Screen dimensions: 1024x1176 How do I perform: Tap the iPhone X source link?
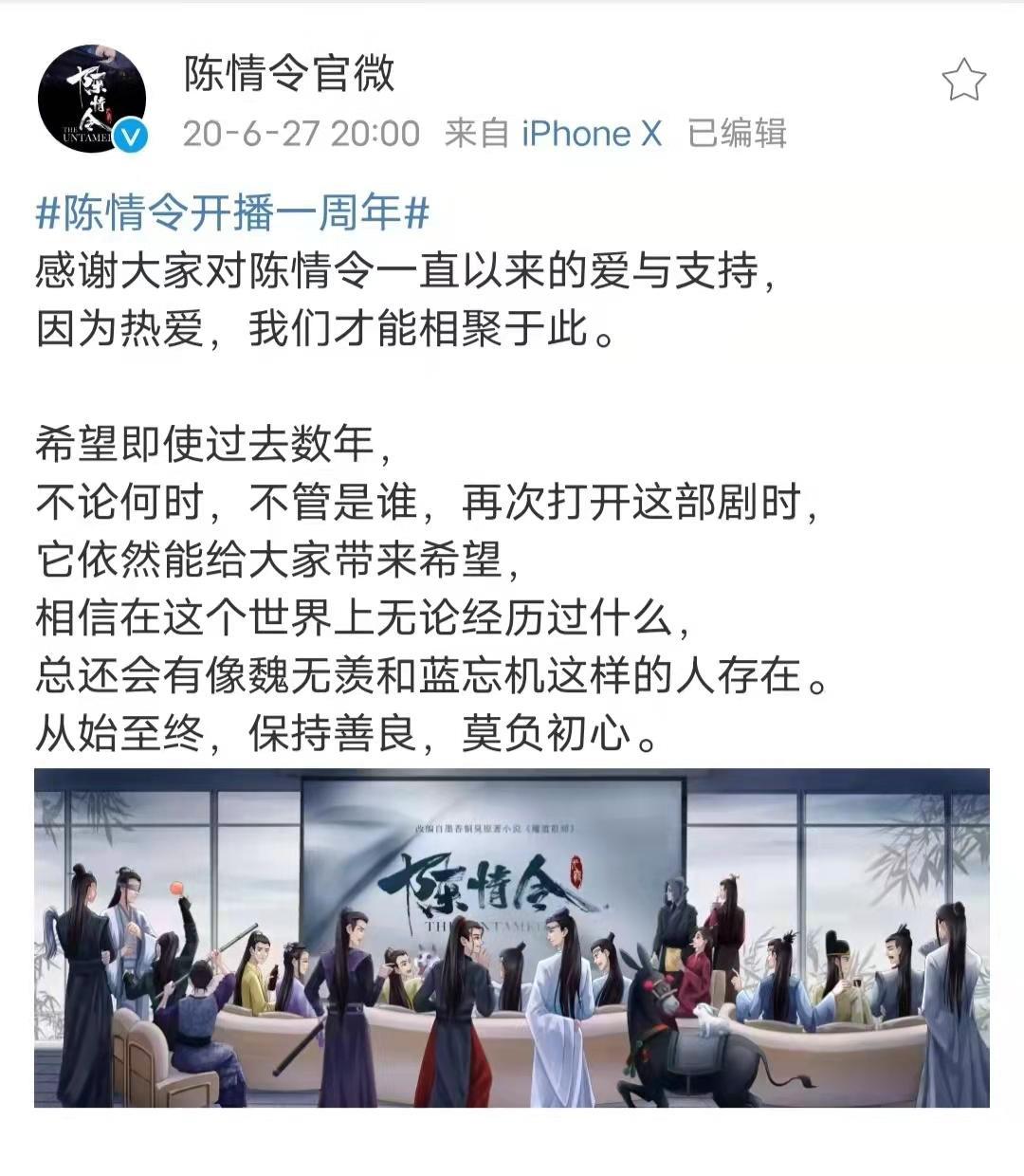tap(592, 134)
